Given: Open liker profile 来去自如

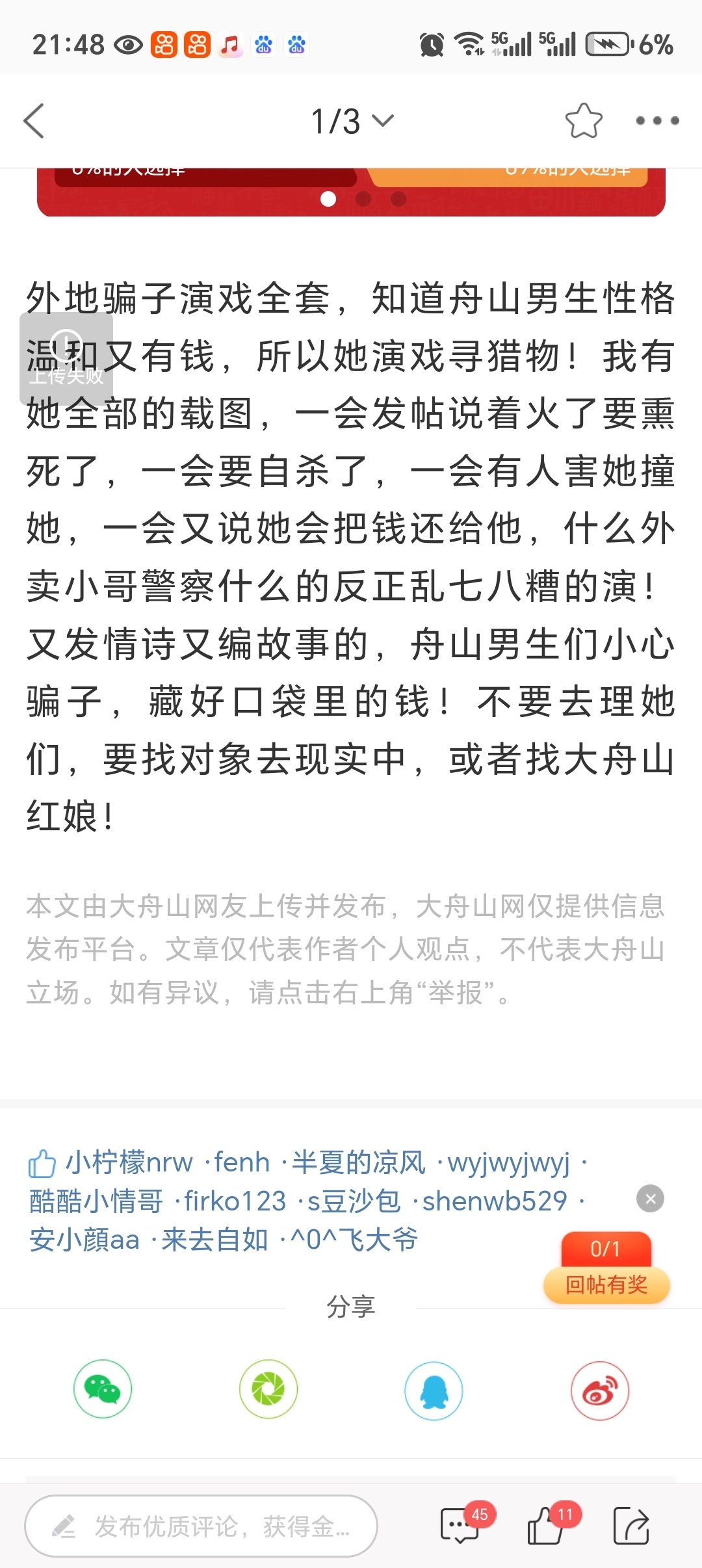Looking at the screenshot, I should (214, 1240).
